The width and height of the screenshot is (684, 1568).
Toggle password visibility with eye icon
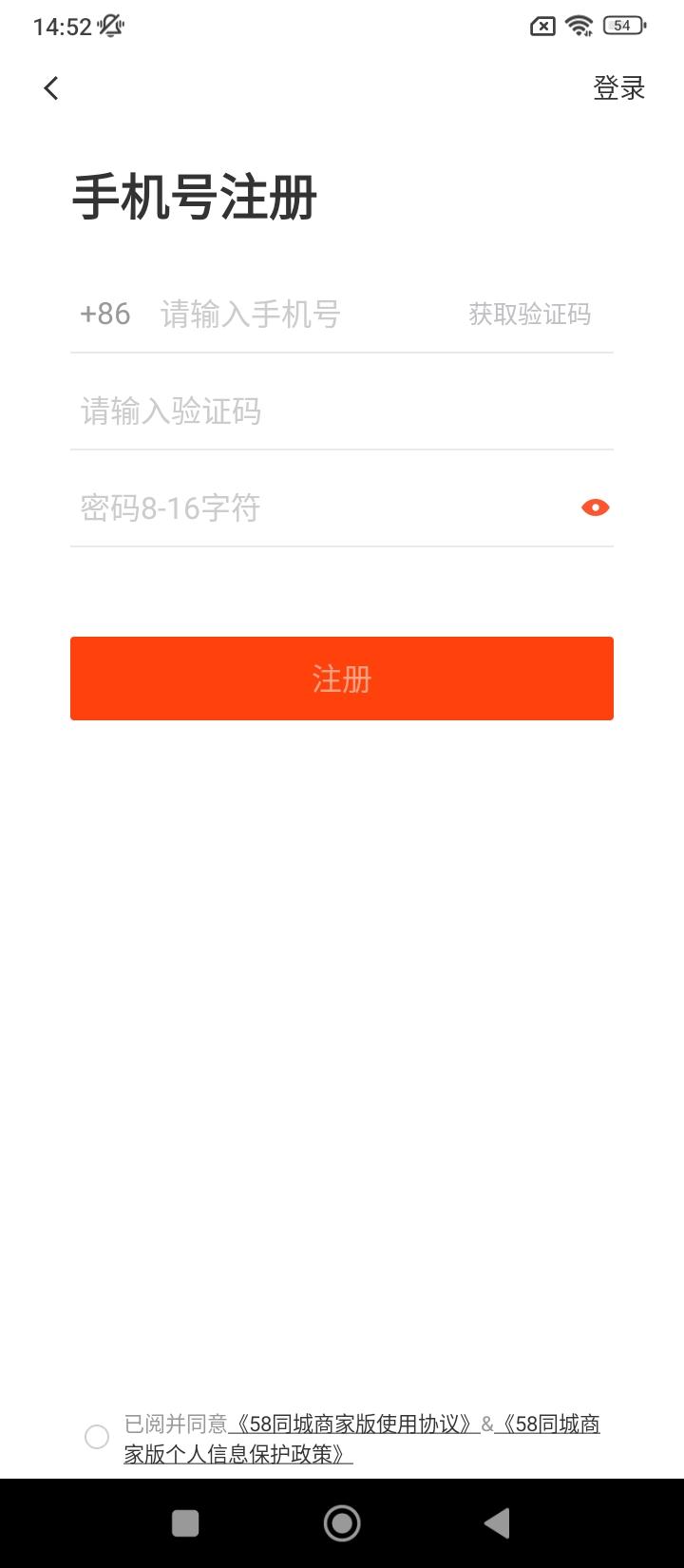tap(594, 507)
